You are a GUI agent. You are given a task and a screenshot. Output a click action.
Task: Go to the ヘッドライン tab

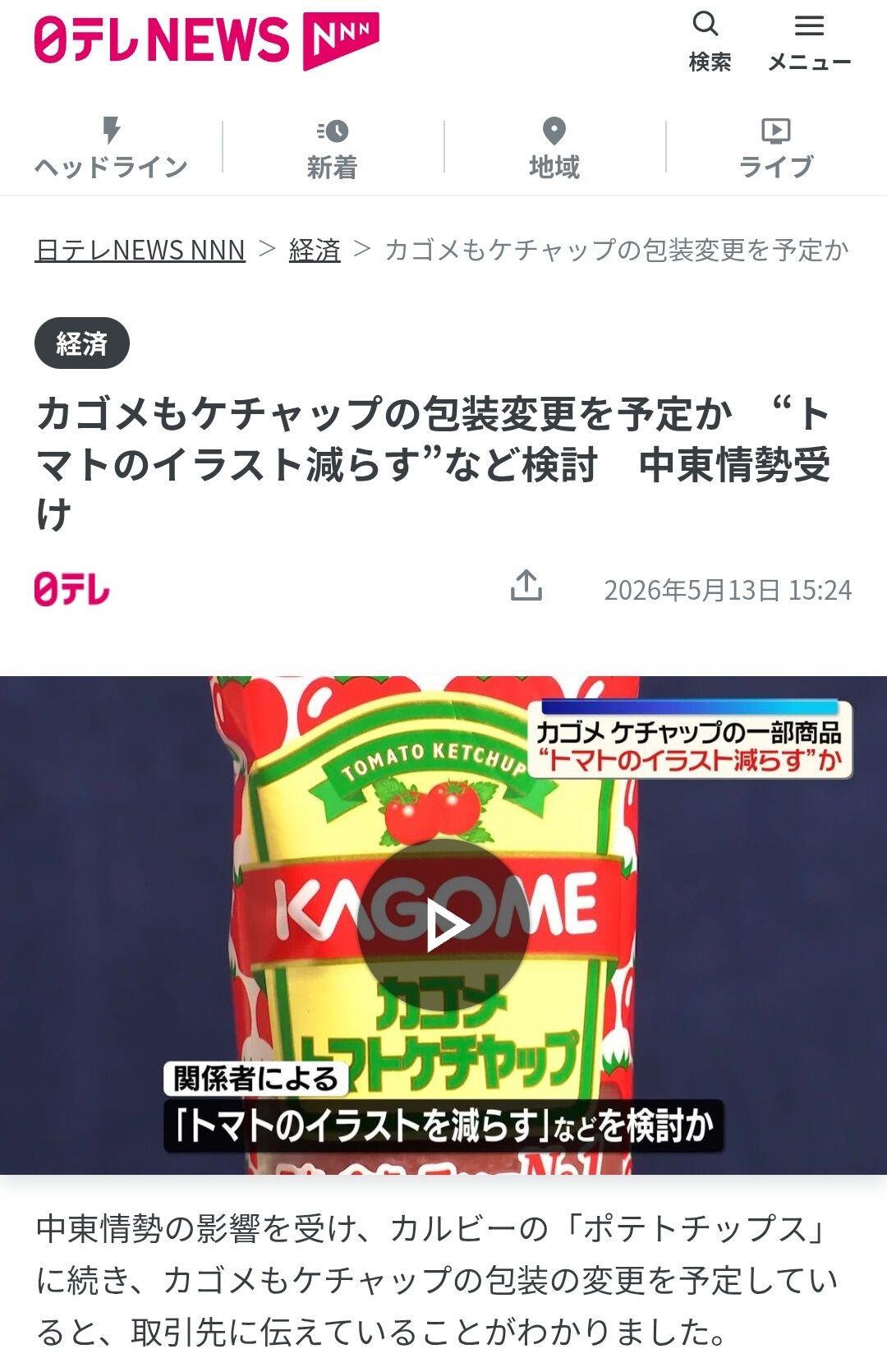click(x=112, y=148)
